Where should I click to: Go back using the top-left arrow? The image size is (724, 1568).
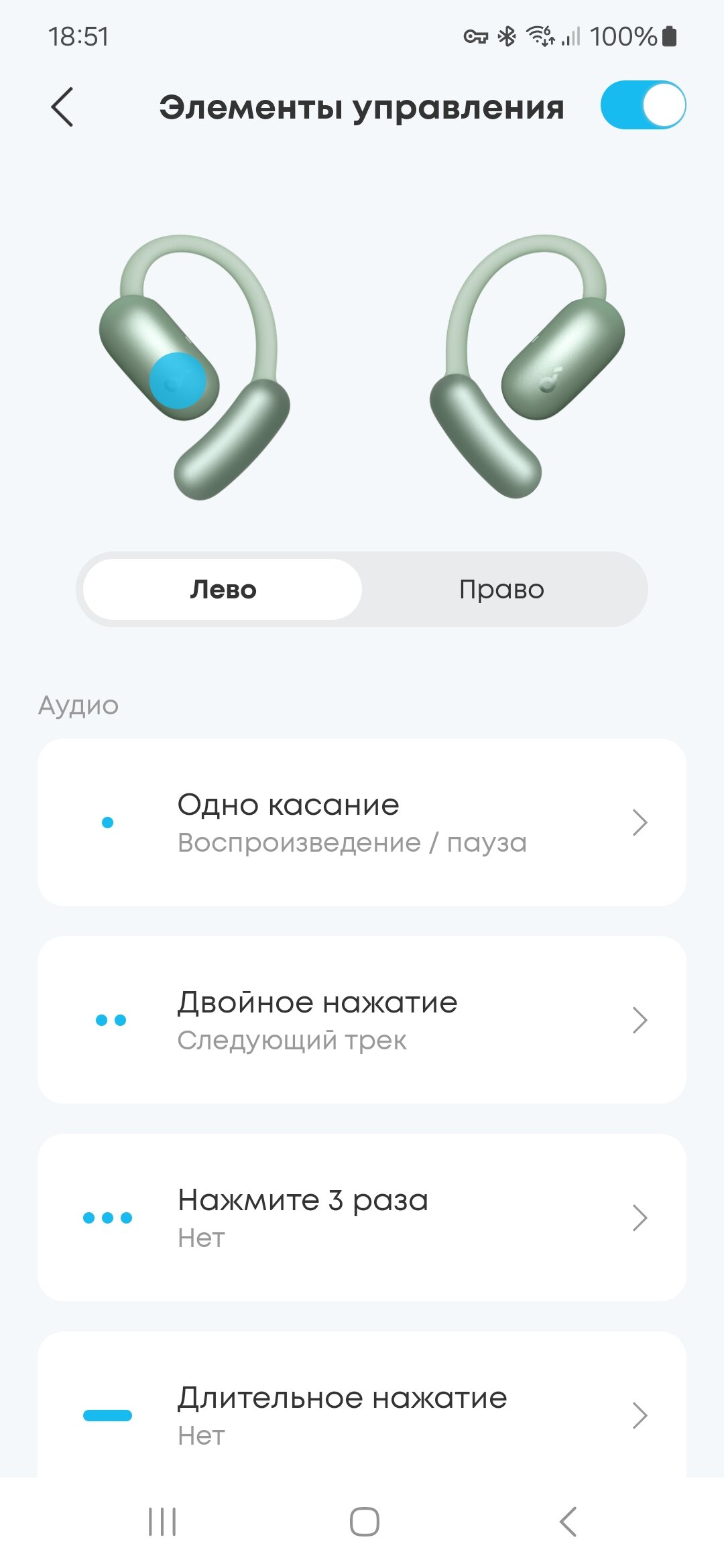[x=62, y=107]
